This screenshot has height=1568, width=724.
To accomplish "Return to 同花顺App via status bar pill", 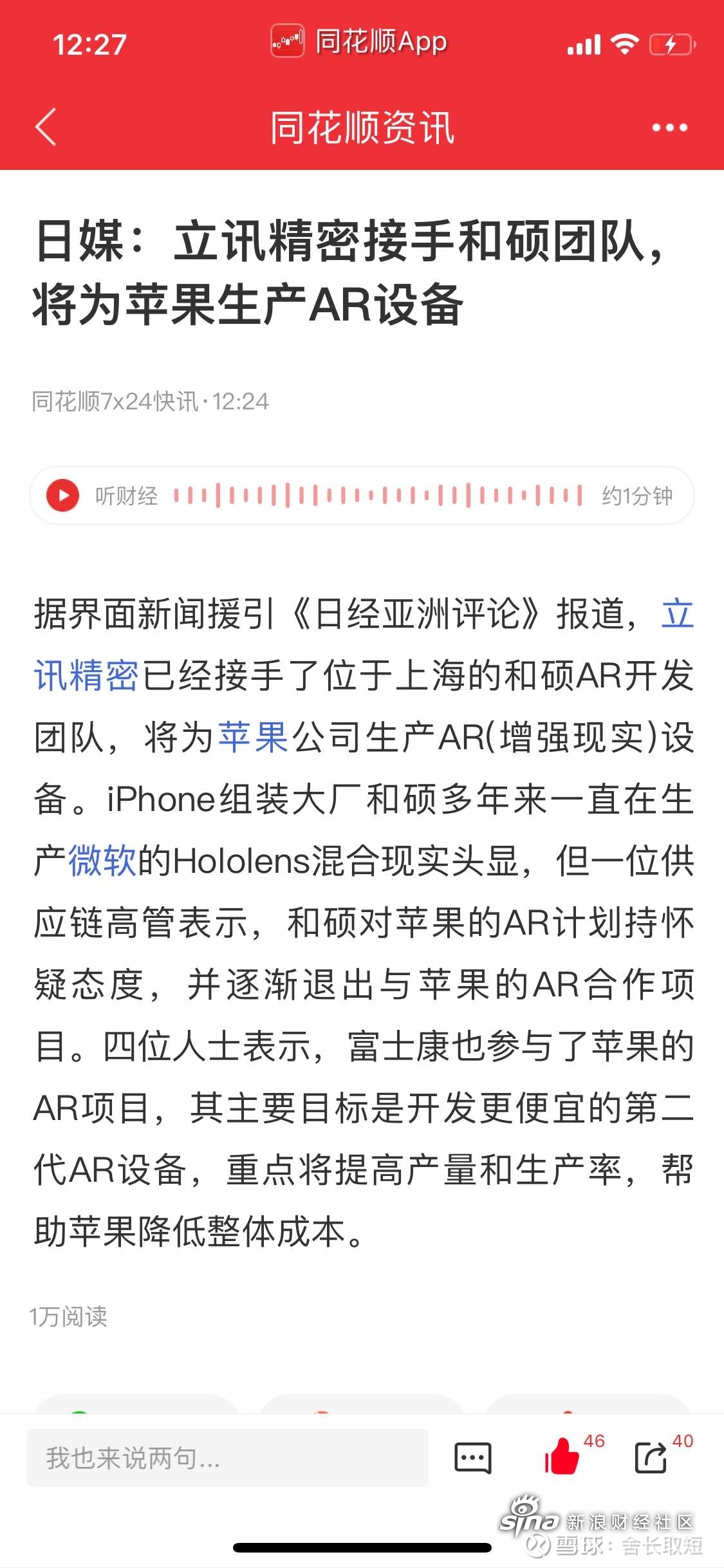I will click(x=360, y=42).
